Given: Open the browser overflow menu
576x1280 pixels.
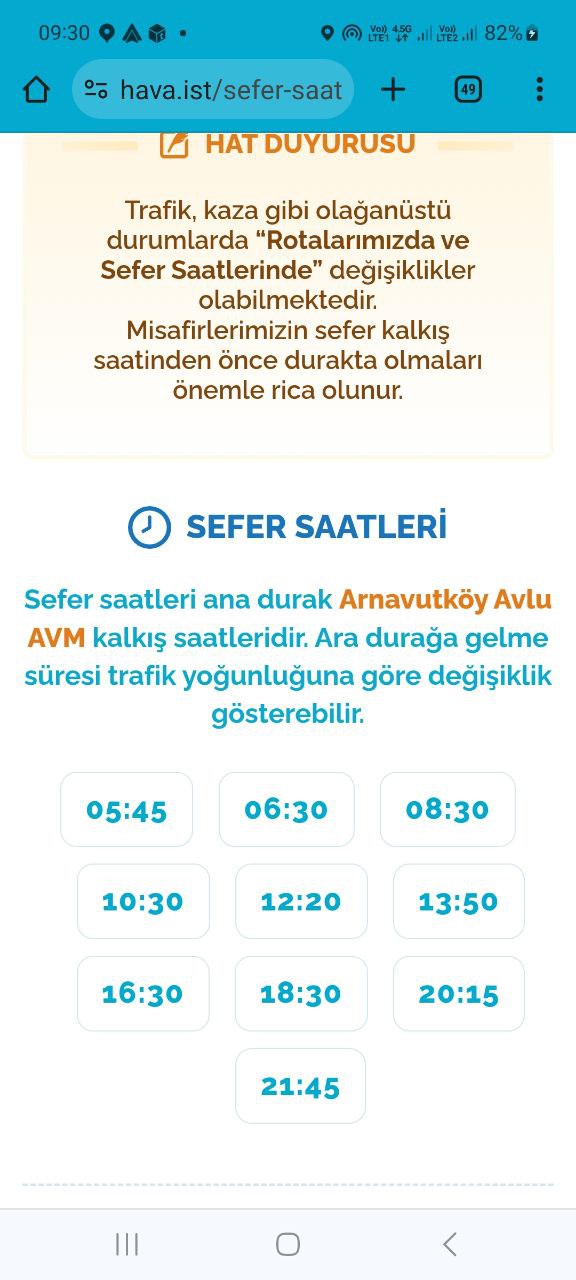Looking at the screenshot, I should (x=539, y=90).
